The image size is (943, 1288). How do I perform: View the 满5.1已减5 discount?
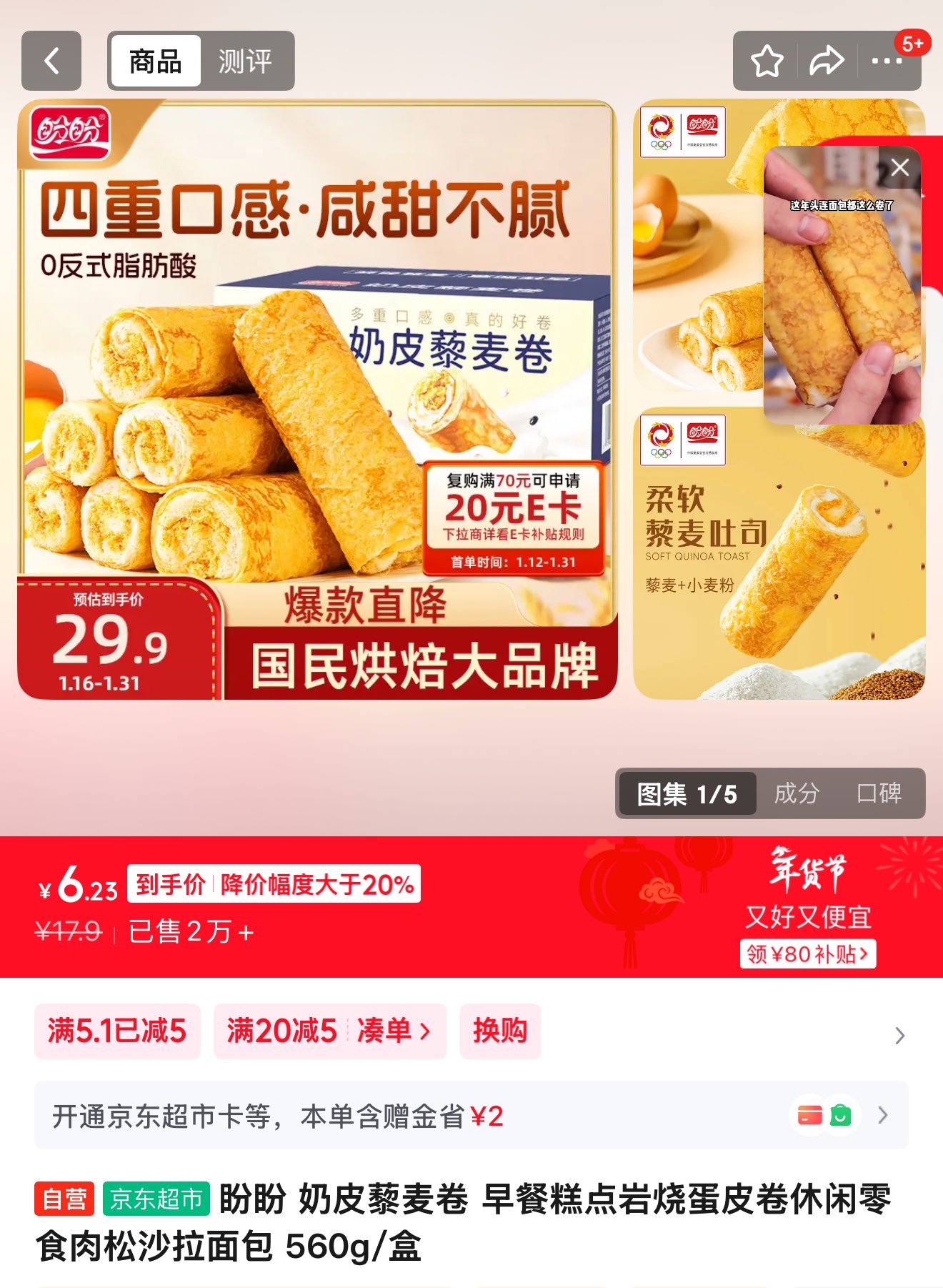click(x=117, y=1031)
